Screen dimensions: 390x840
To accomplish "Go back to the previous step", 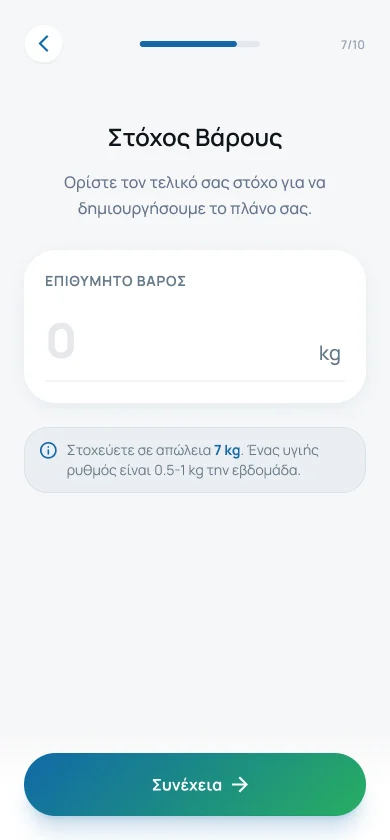I will tap(43, 44).
